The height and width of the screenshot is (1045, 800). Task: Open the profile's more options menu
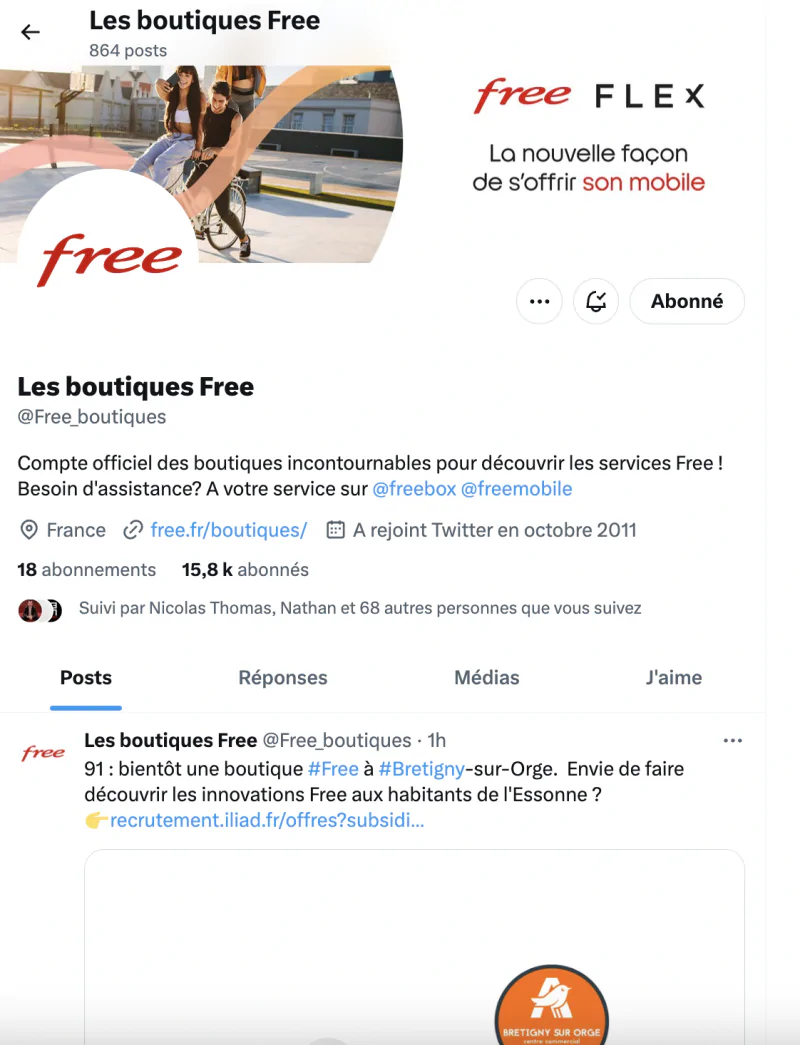(x=539, y=301)
